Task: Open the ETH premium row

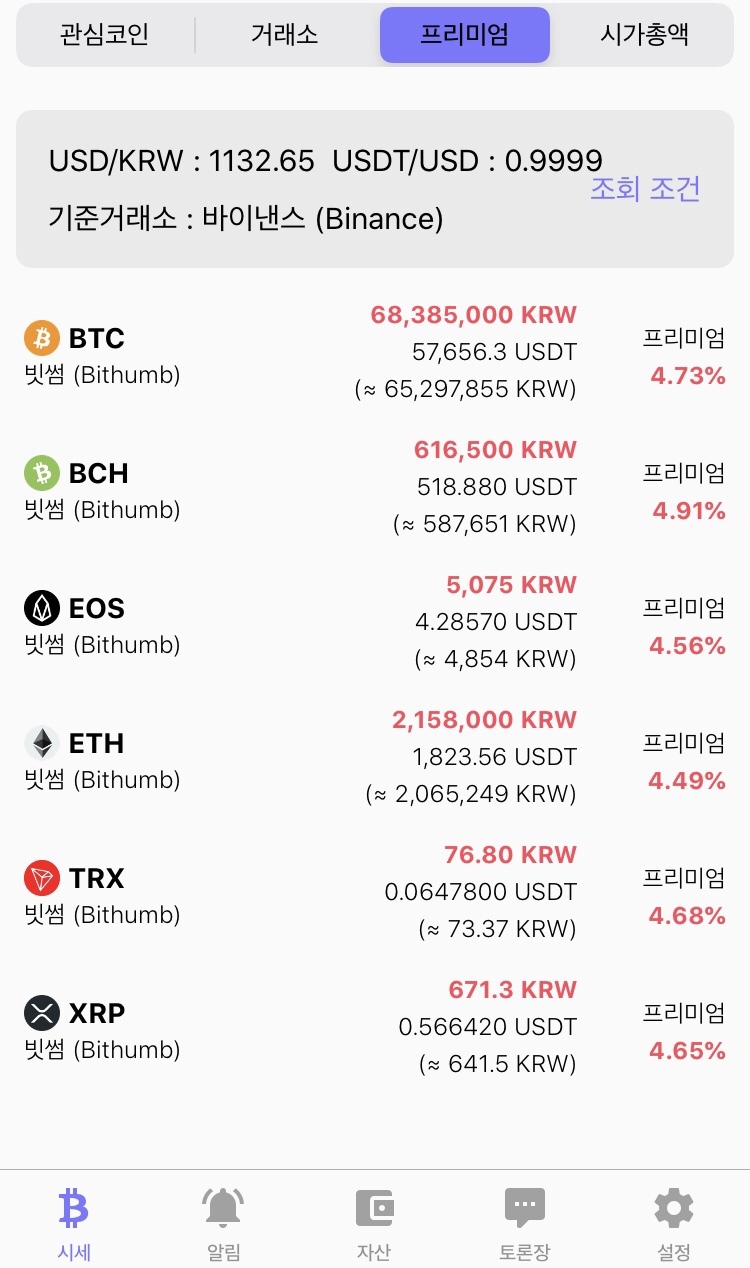Action: click(x=374, y=758)
